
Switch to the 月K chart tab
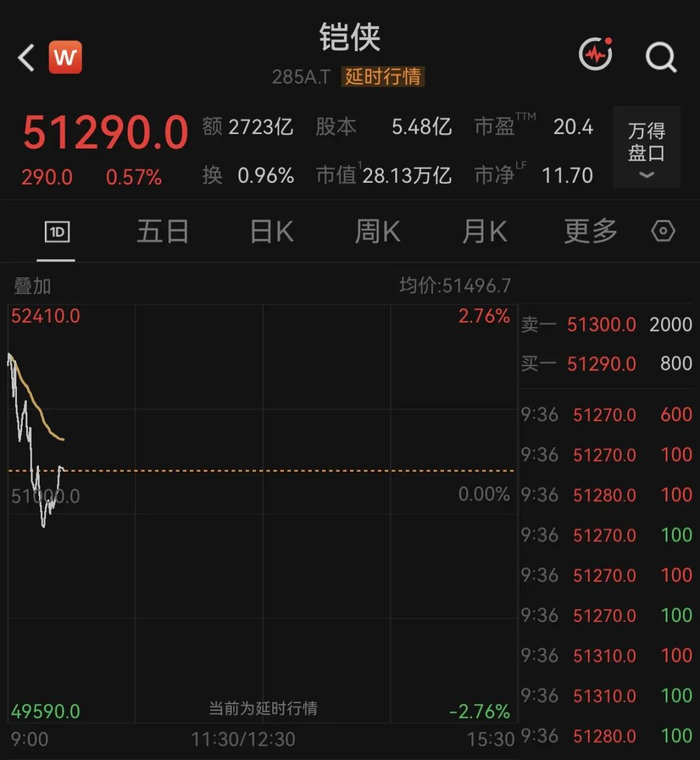tap(484, 231)
